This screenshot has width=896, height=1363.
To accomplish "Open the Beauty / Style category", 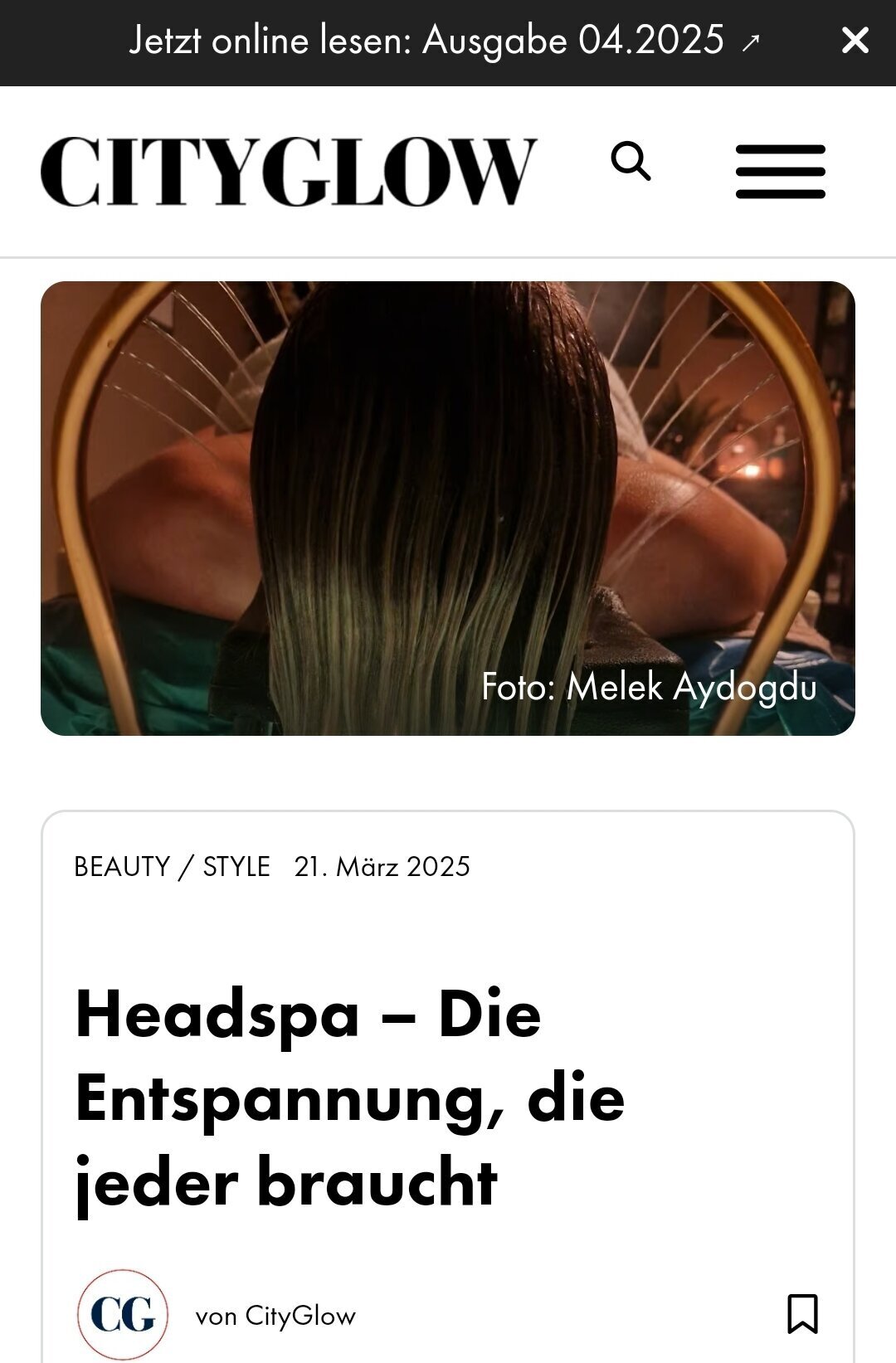I will (172, 867).
